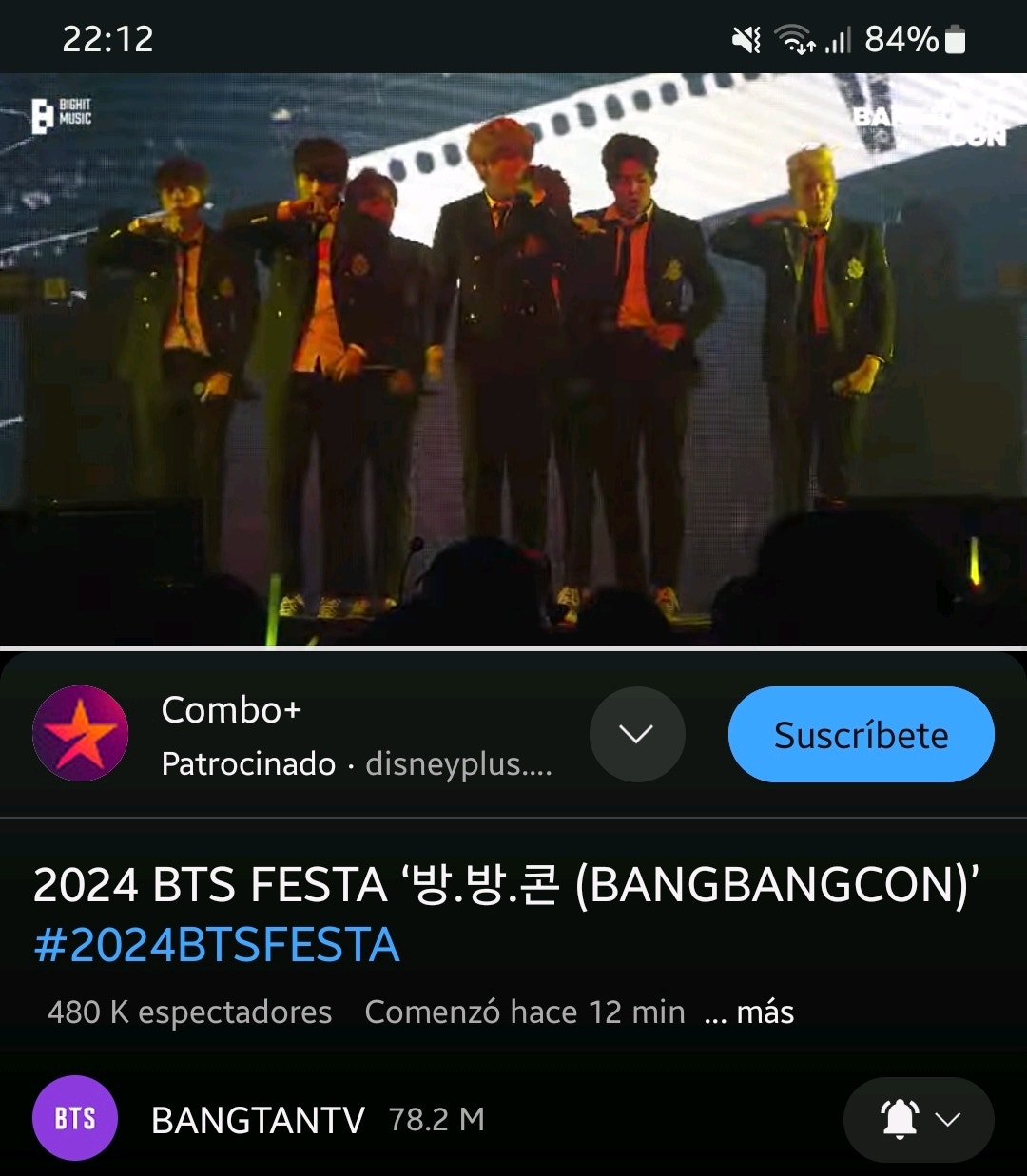Tap the BIGHIT MUSIC logo overlay

(x=62, y=111)
